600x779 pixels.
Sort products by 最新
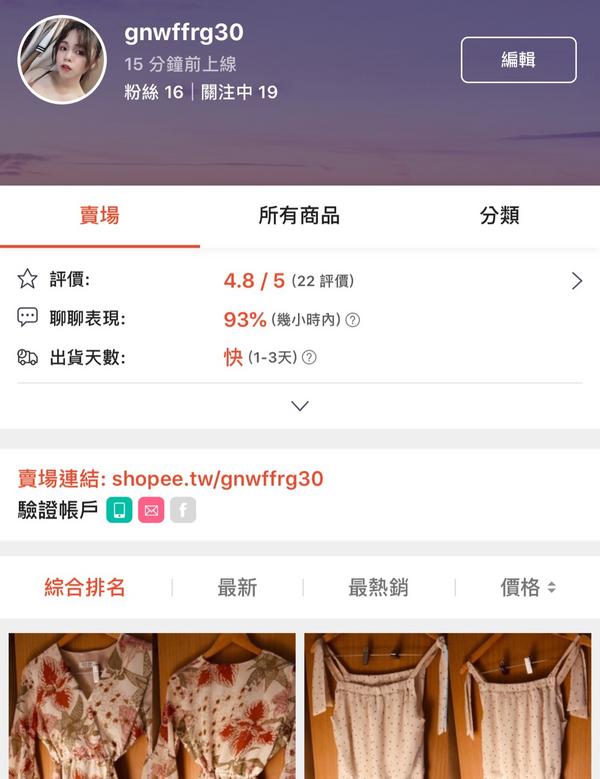coord(237,588)
